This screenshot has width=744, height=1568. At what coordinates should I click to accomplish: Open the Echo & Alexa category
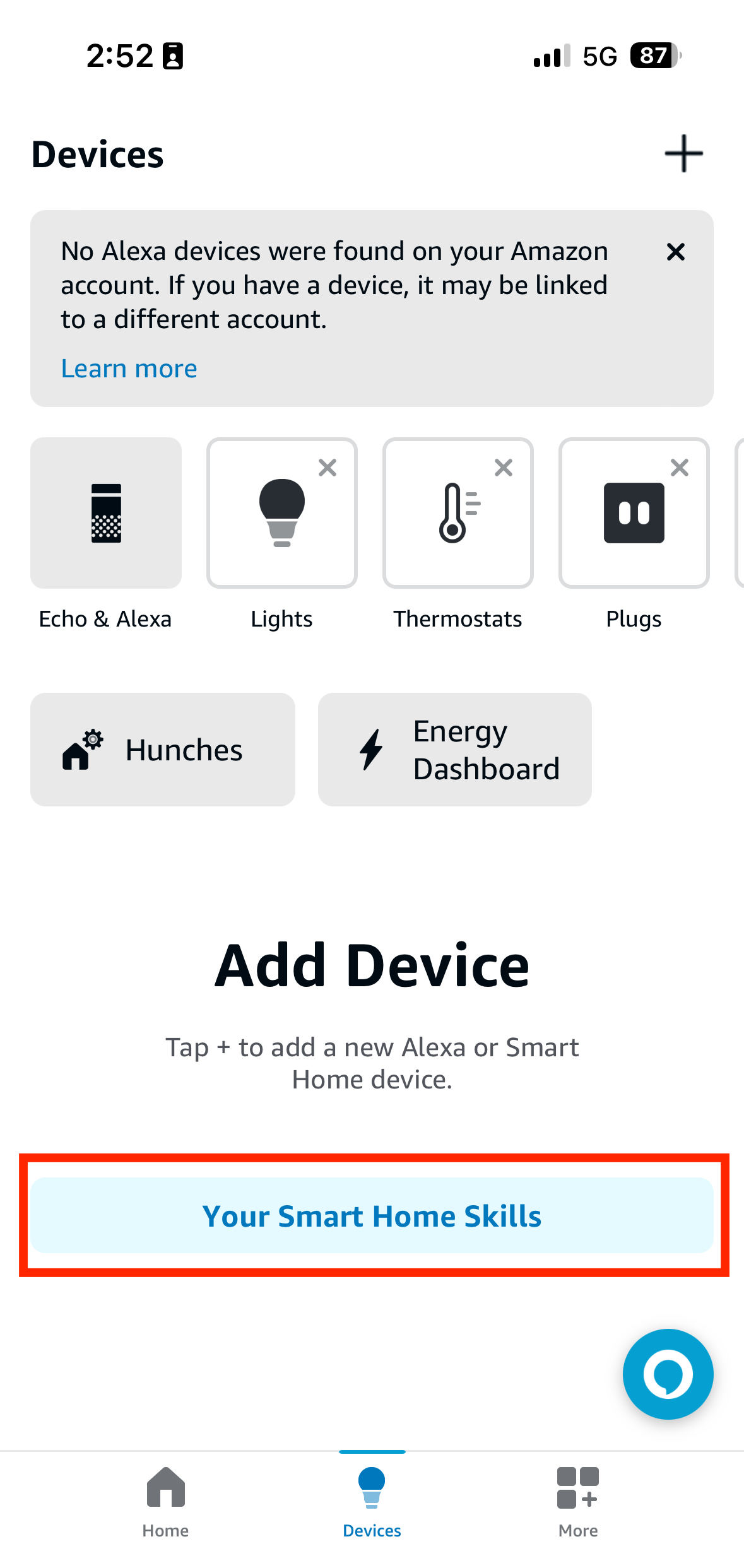point(106,514)
